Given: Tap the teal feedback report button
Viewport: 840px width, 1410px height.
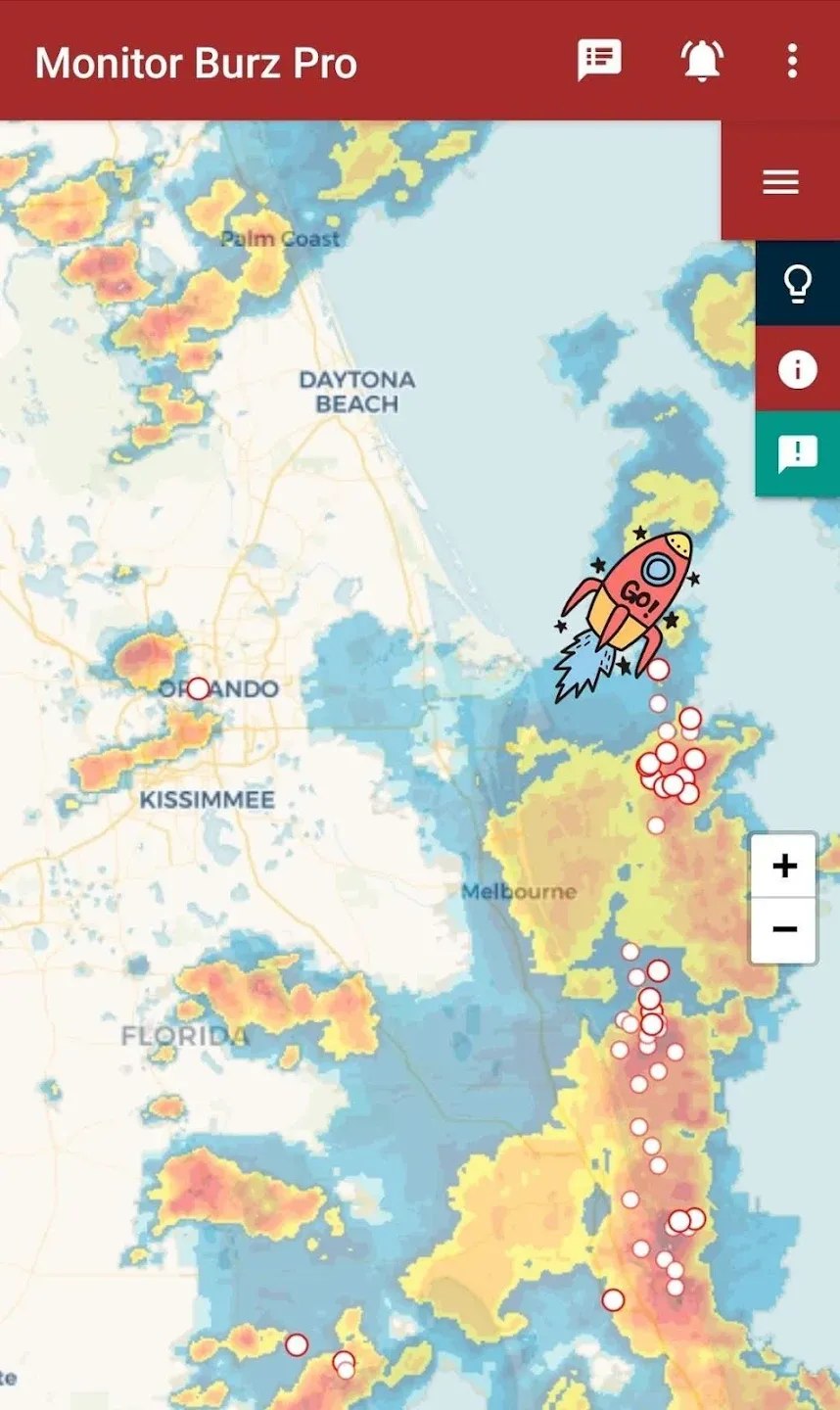Looking at the screenshot, I should [797, 454].
